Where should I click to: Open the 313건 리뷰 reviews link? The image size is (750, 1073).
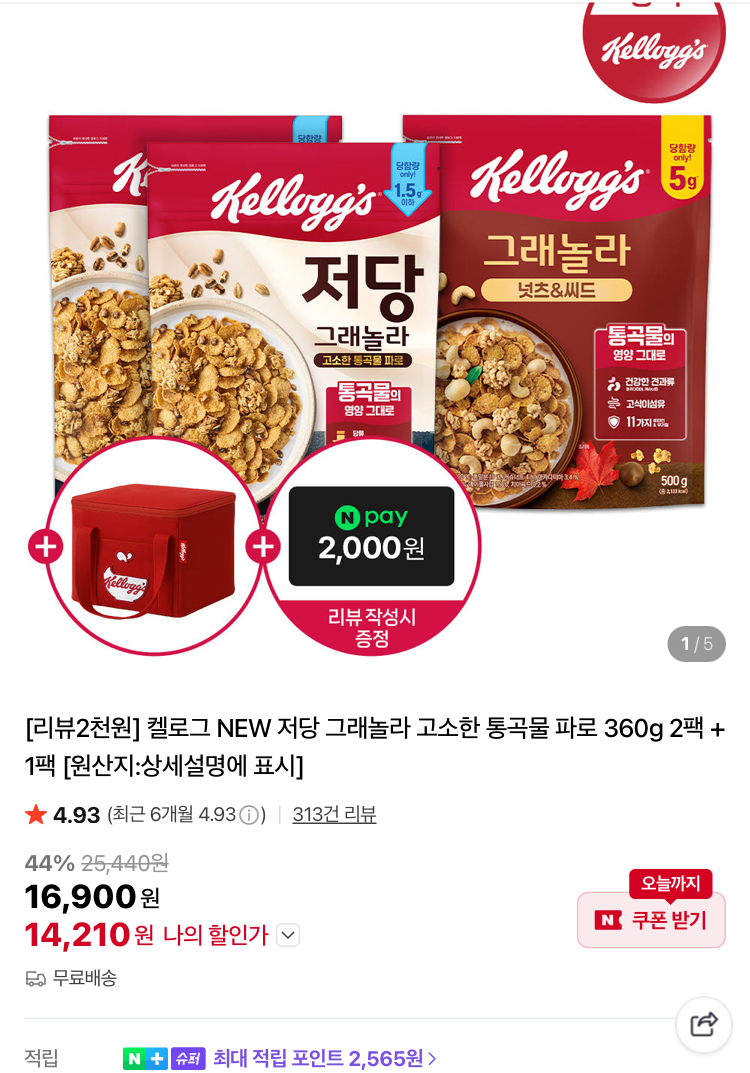[334, 815]
